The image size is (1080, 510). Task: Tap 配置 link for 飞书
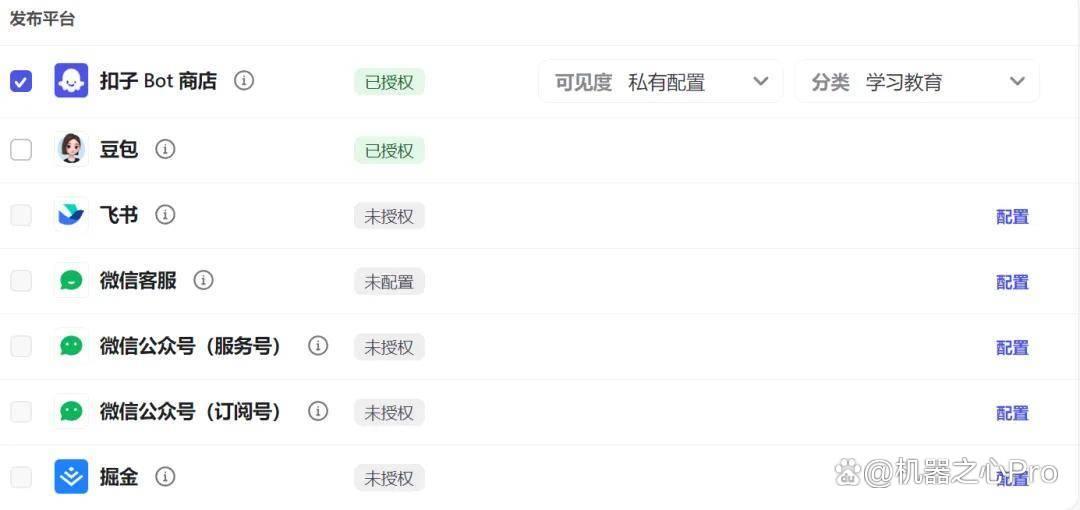pos(1012,216)
